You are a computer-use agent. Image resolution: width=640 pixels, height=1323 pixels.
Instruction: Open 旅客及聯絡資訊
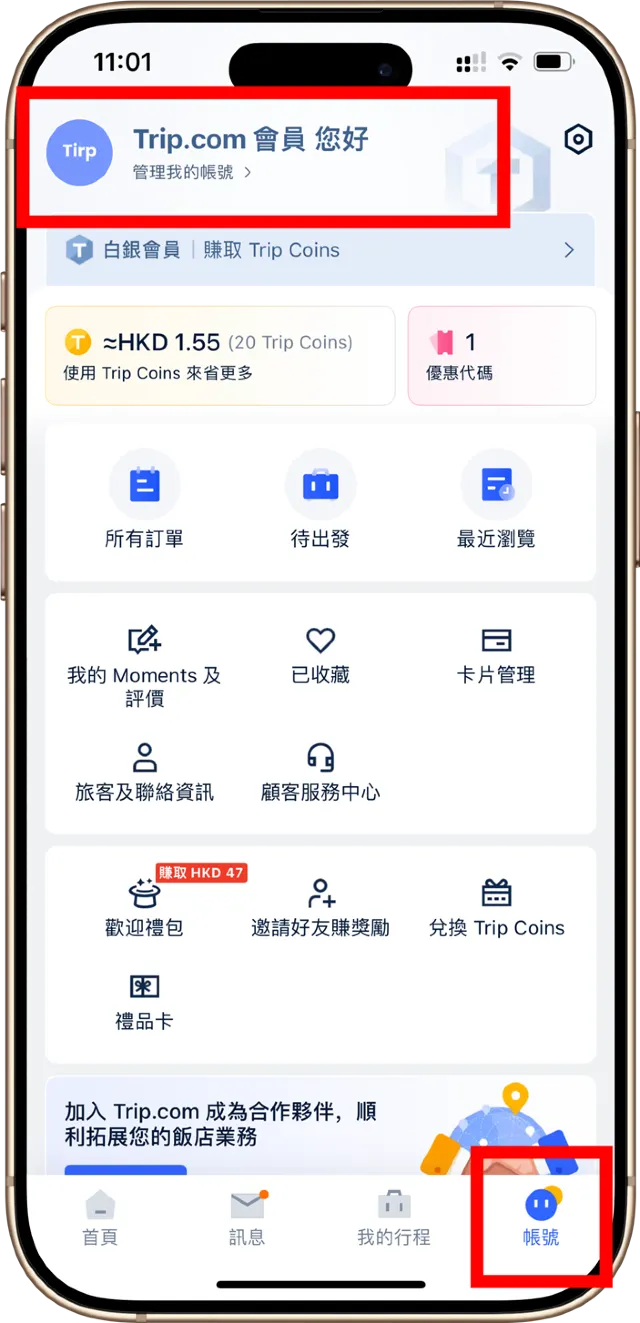click(144, 773)
